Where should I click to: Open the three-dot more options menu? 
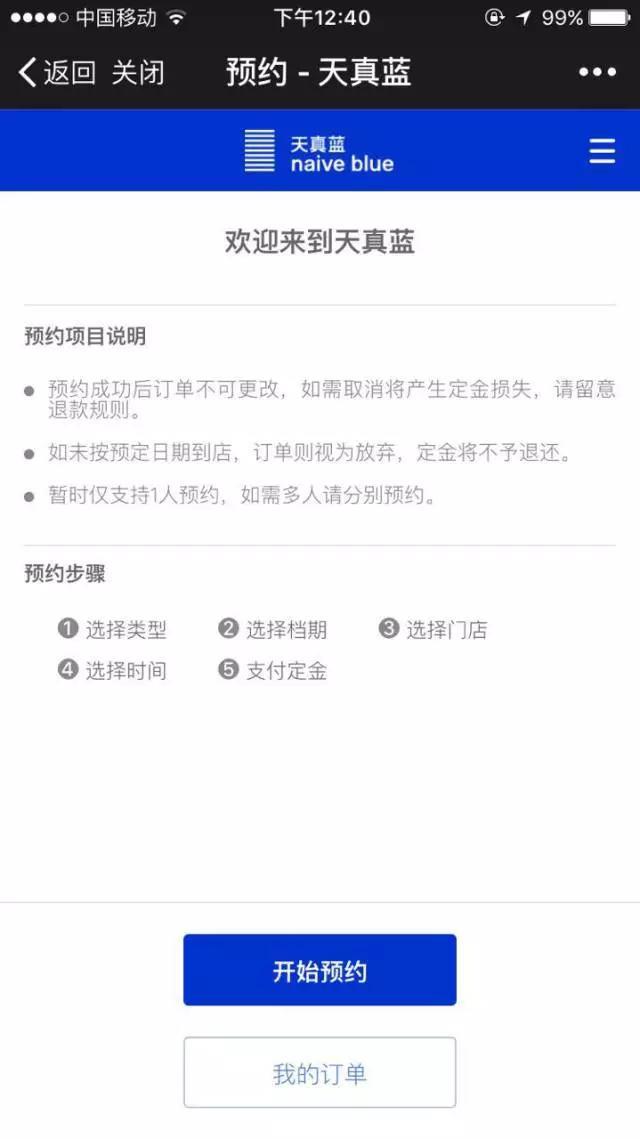click(x=597, y=72)
